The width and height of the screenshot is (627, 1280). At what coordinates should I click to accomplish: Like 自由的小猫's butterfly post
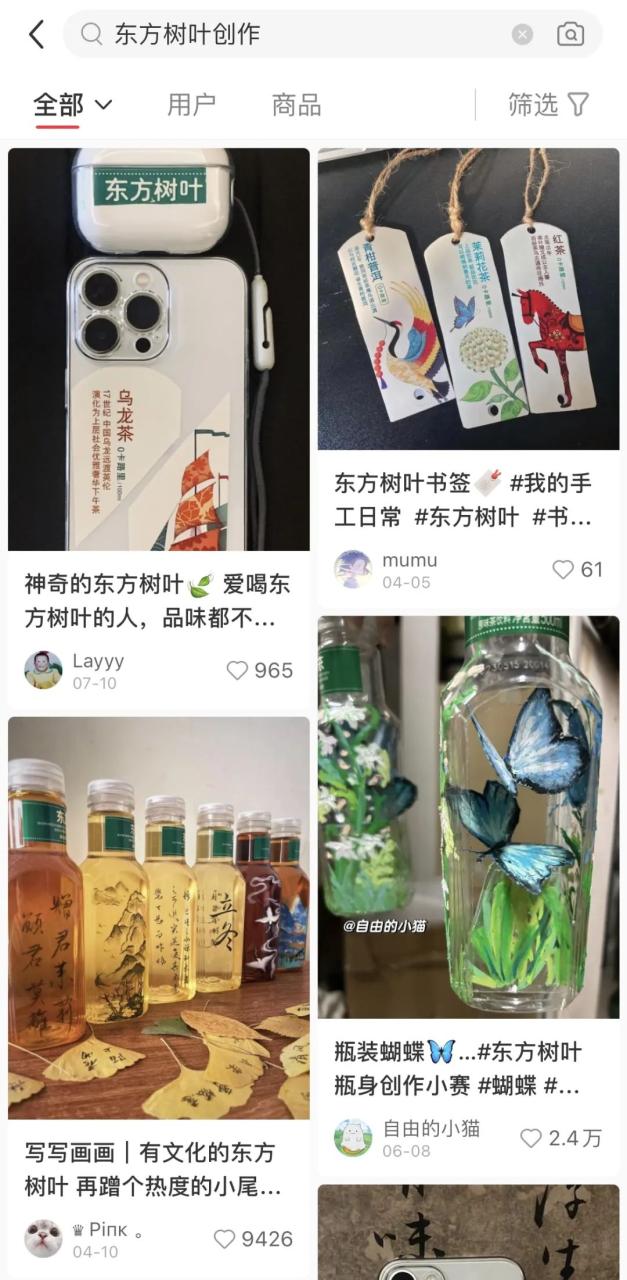point(531,1138)
